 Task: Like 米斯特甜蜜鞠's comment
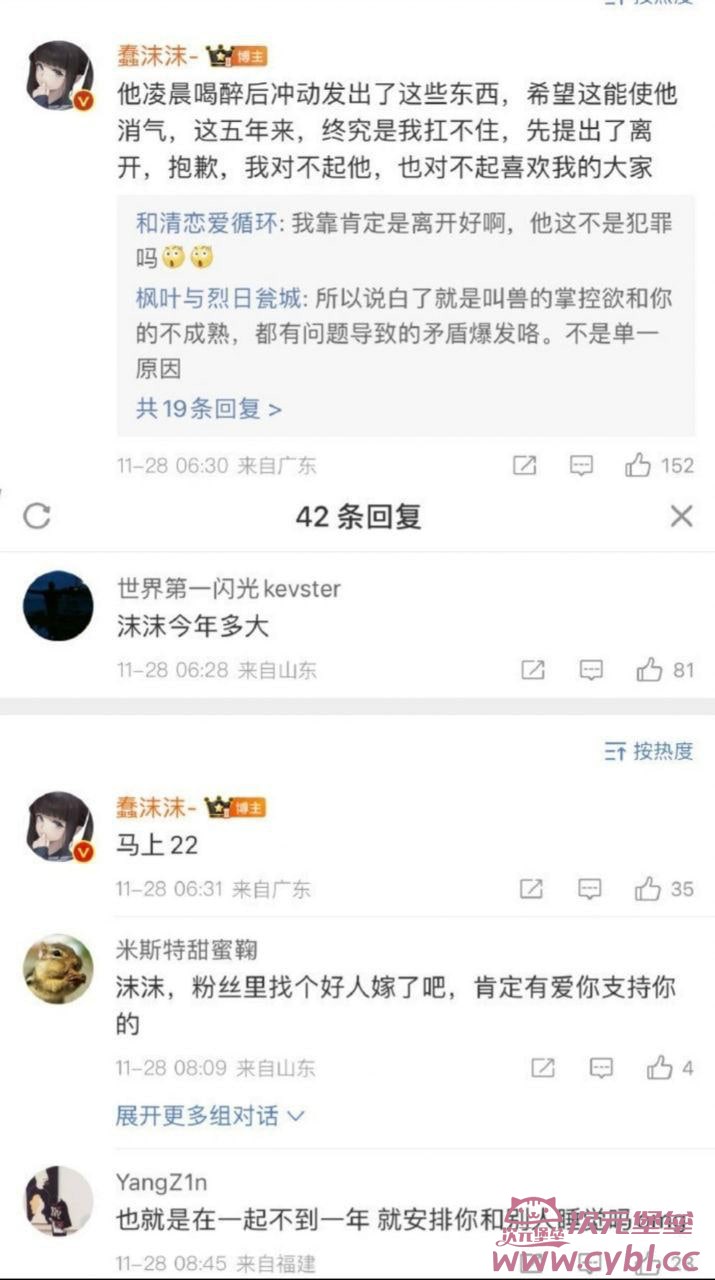pyautogui.click(x=659, y=1068)
